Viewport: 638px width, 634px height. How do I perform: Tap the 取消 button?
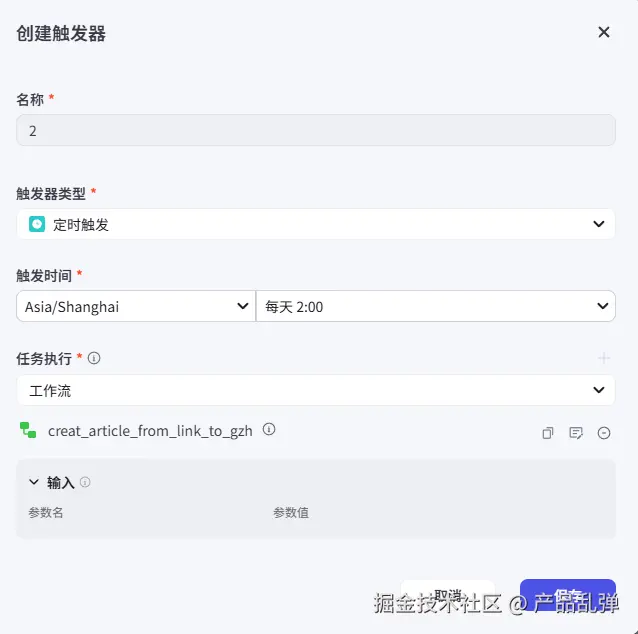tap(447, 594)
